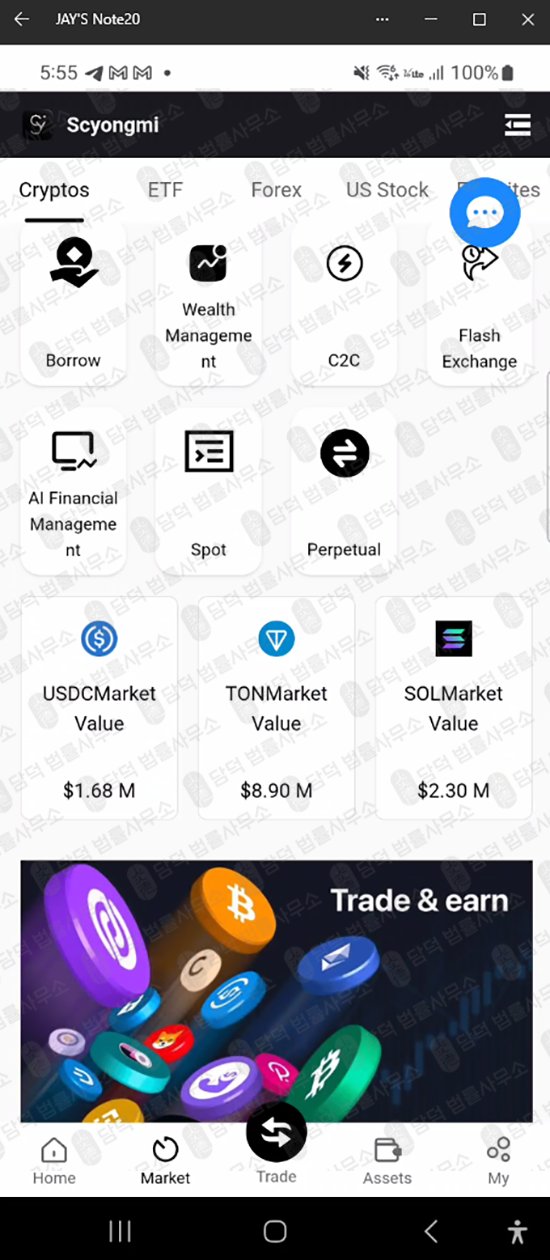Switch to the Assets tab
This screenshot has height=1260, width=550.
point(387,1161)
